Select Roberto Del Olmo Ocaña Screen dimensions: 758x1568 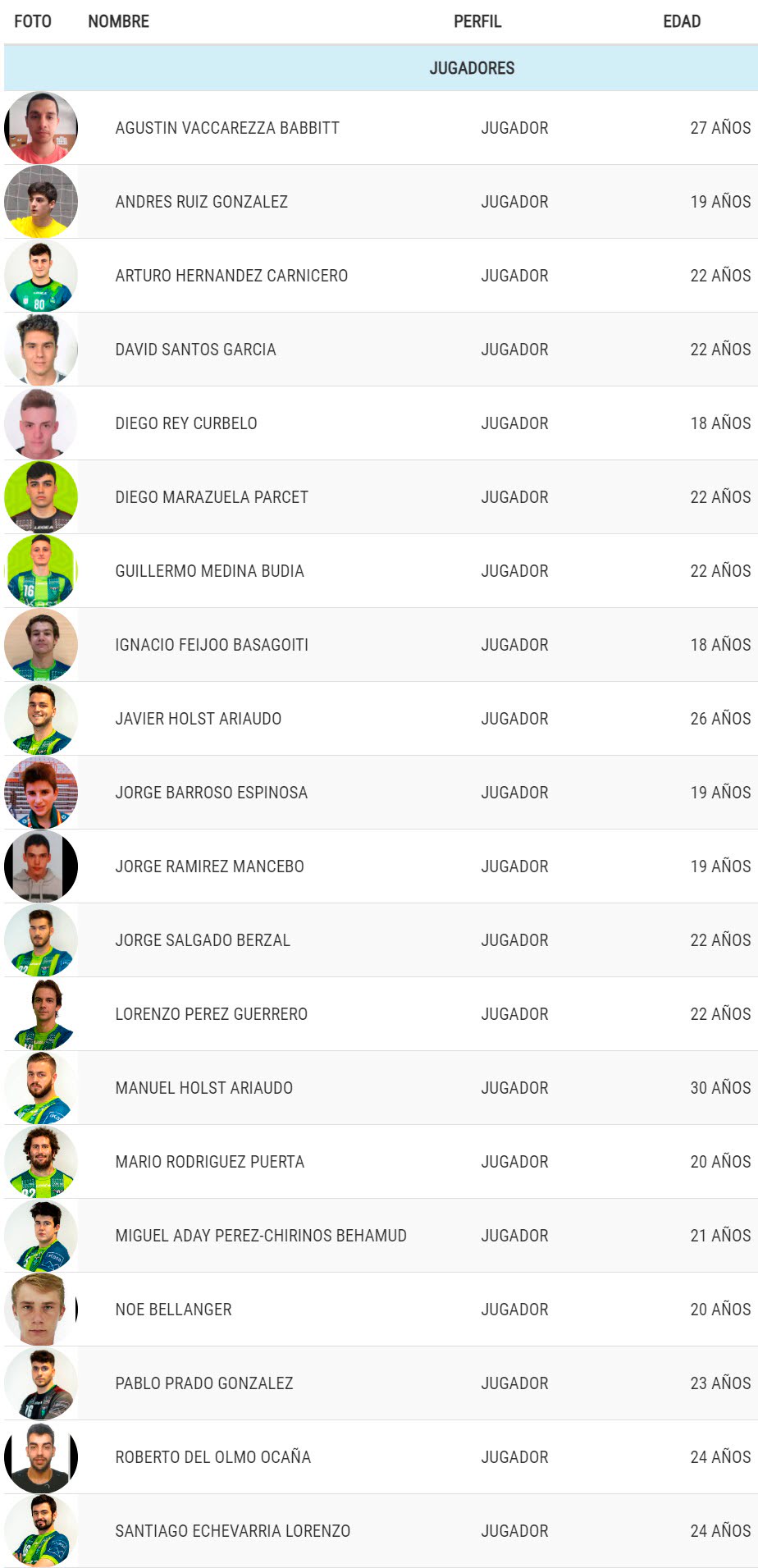[x=381, y=1457]
